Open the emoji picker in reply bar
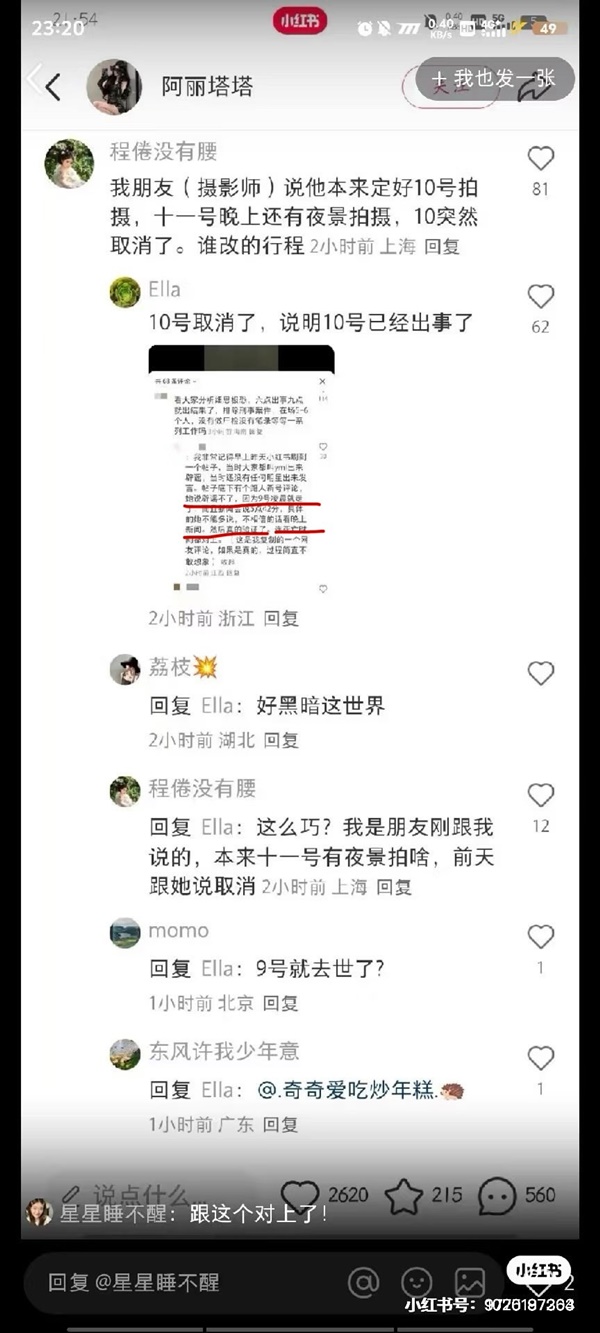Image resolution: width=600 pixels, height=1333 pixels. click(x=417, y=1282)
